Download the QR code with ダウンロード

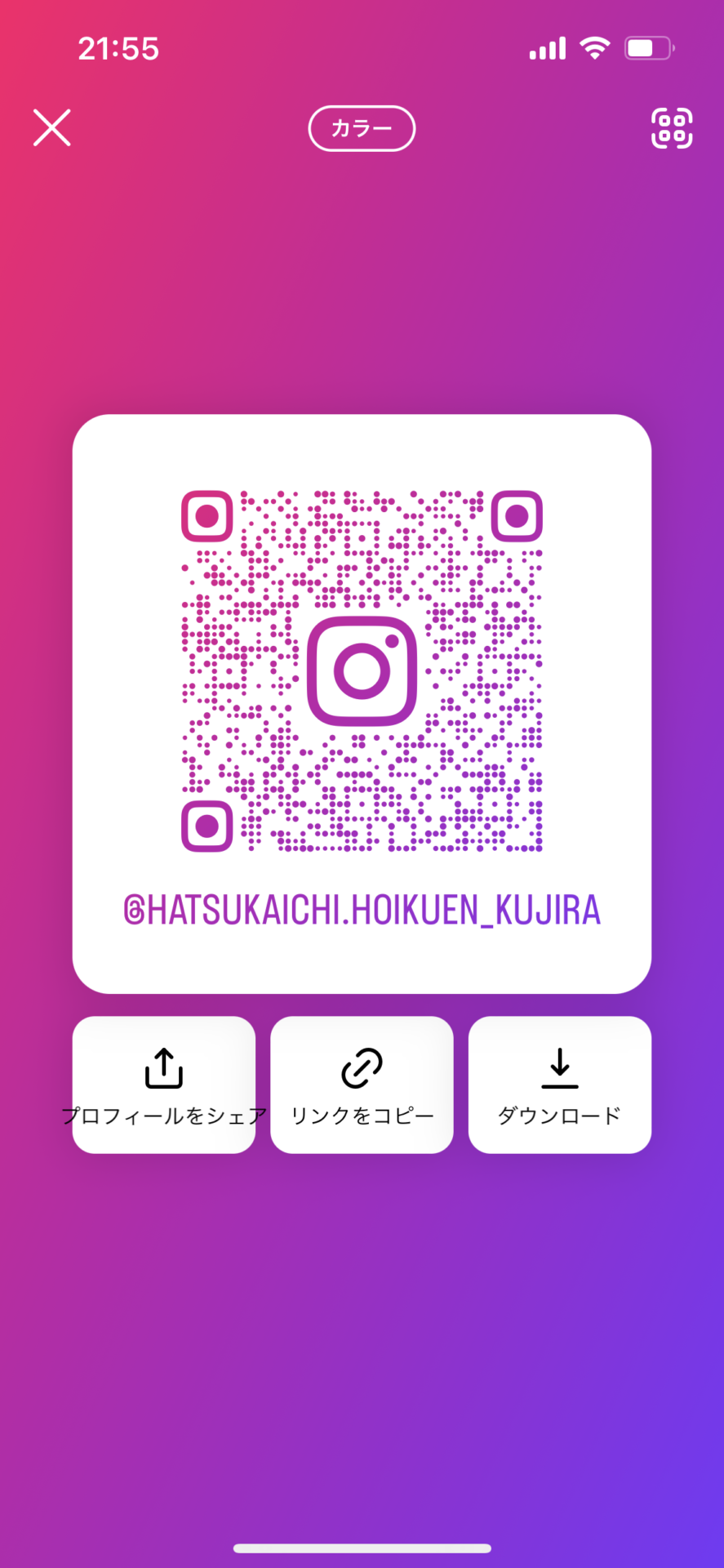[x=559, y=1084]
